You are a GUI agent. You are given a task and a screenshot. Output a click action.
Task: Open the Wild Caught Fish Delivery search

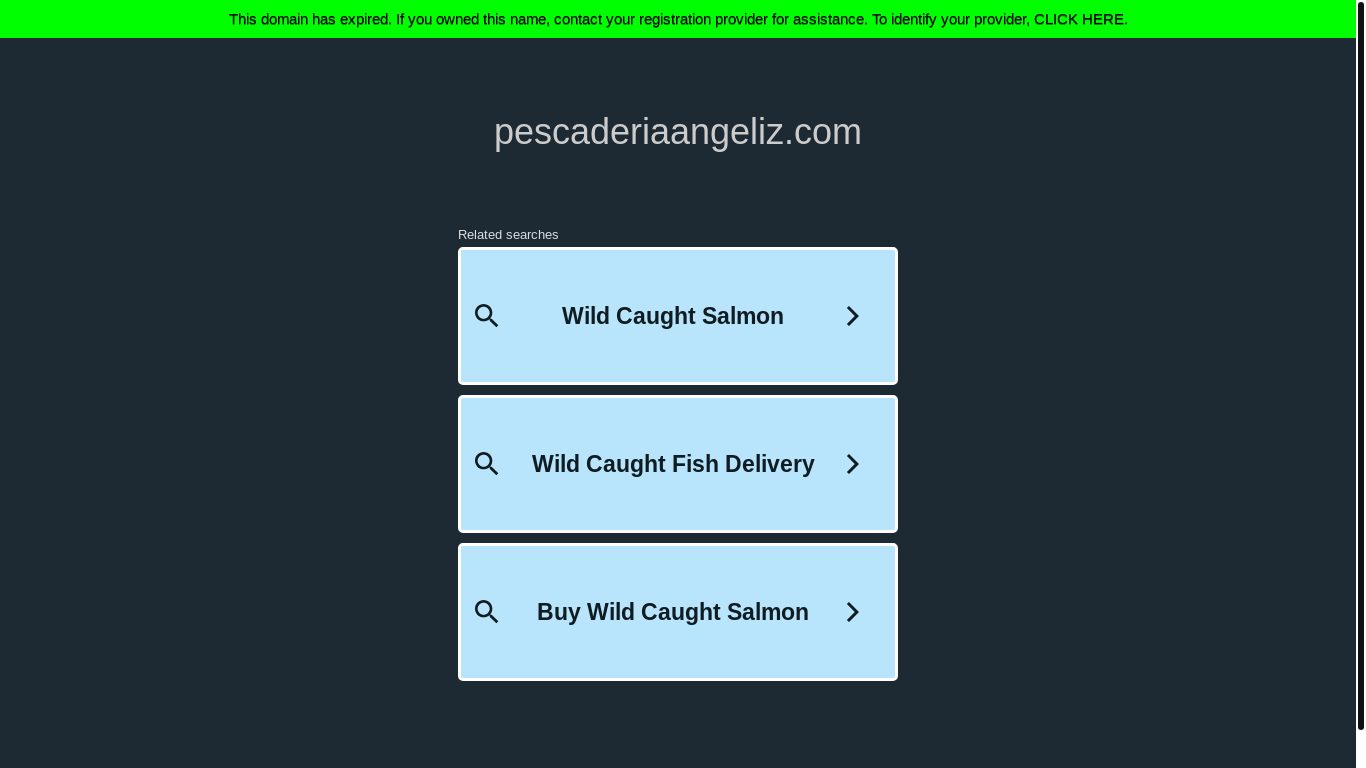point(672,464)
